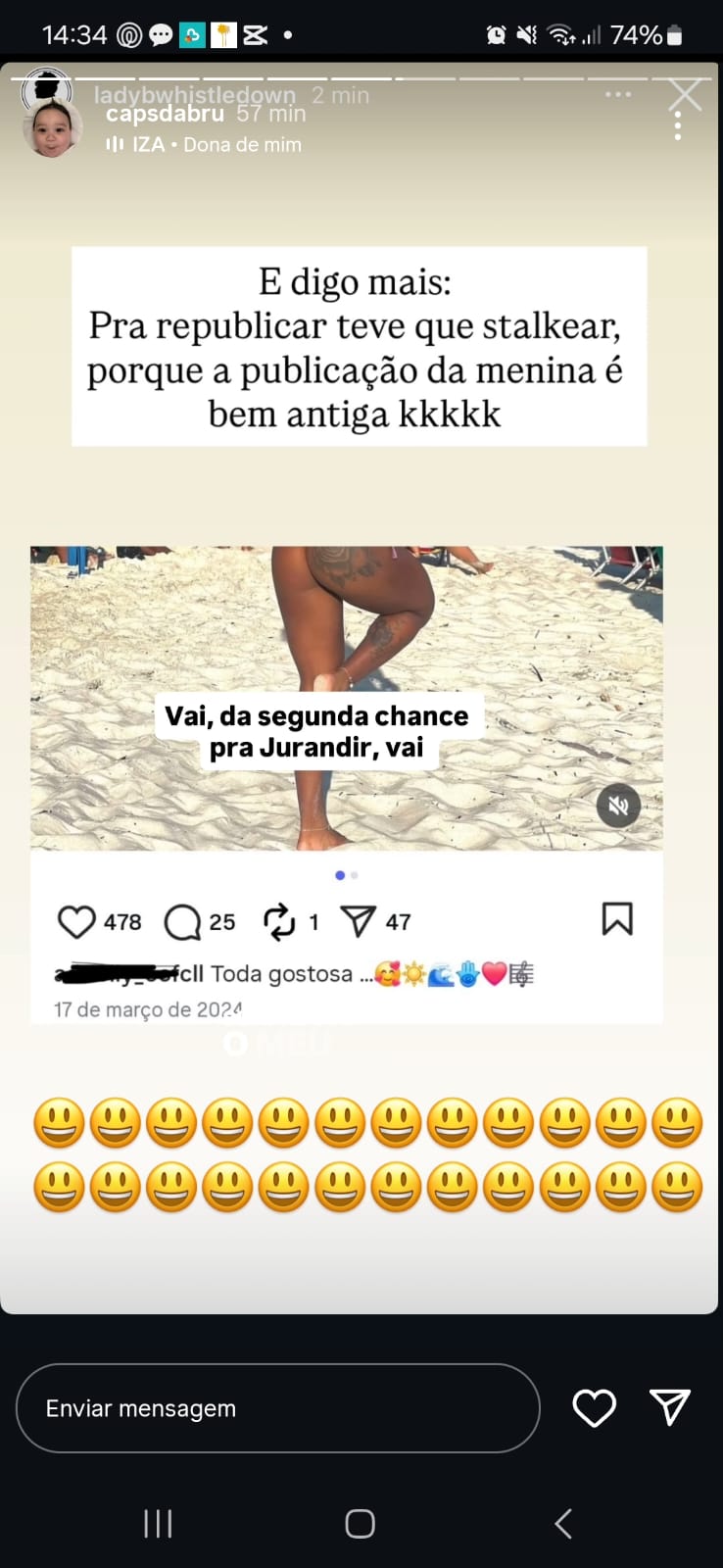The image size is (723, 1568).
Task: Go to the system home screen
Action: click(360, 1523)
